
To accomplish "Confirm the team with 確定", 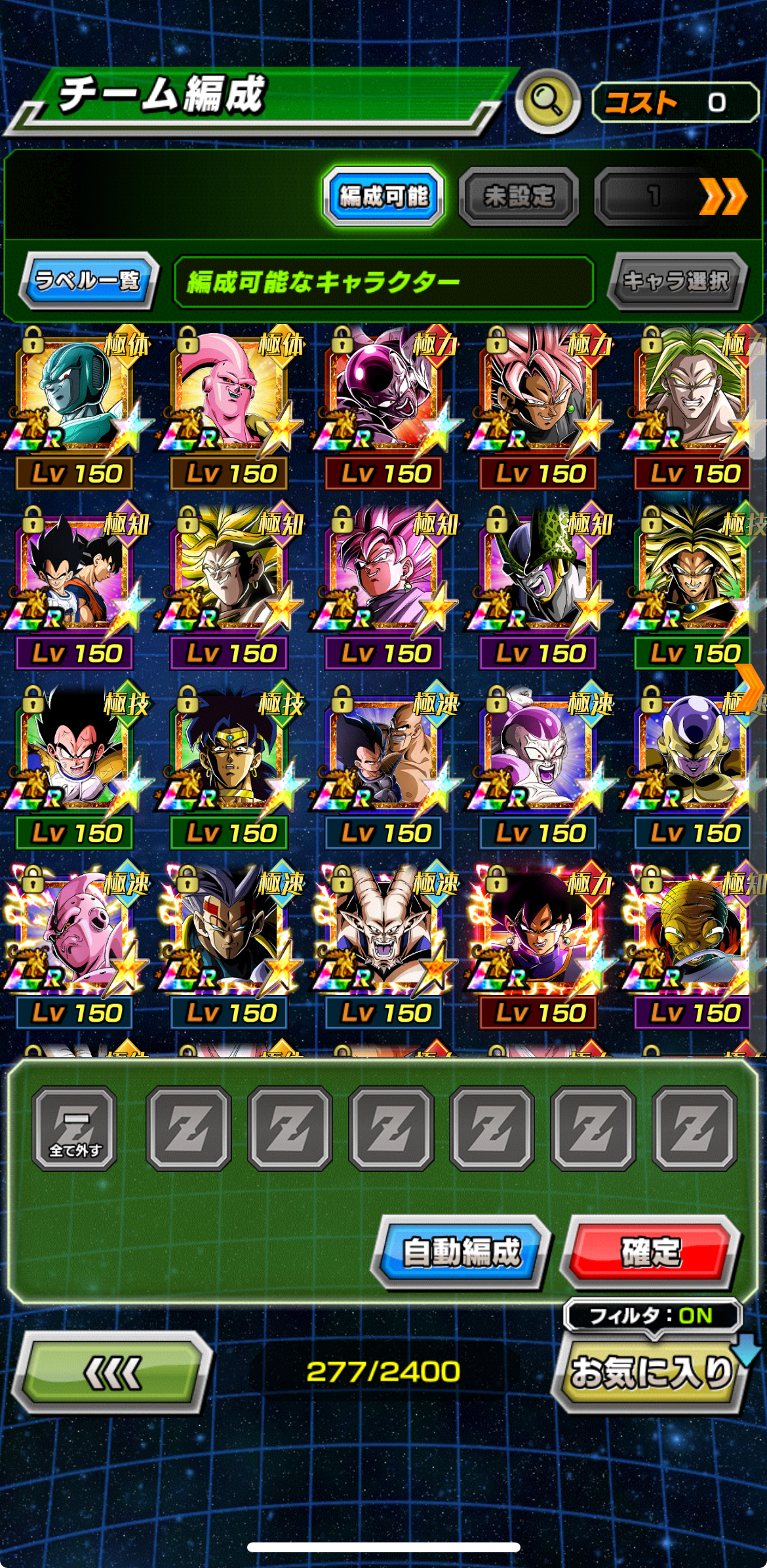I will (x=651, y=1251).
